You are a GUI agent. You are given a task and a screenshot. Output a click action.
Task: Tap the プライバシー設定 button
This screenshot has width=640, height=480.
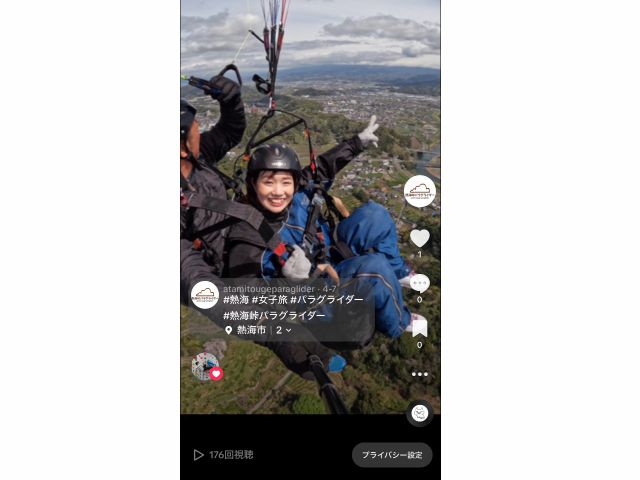coord(392,455)
